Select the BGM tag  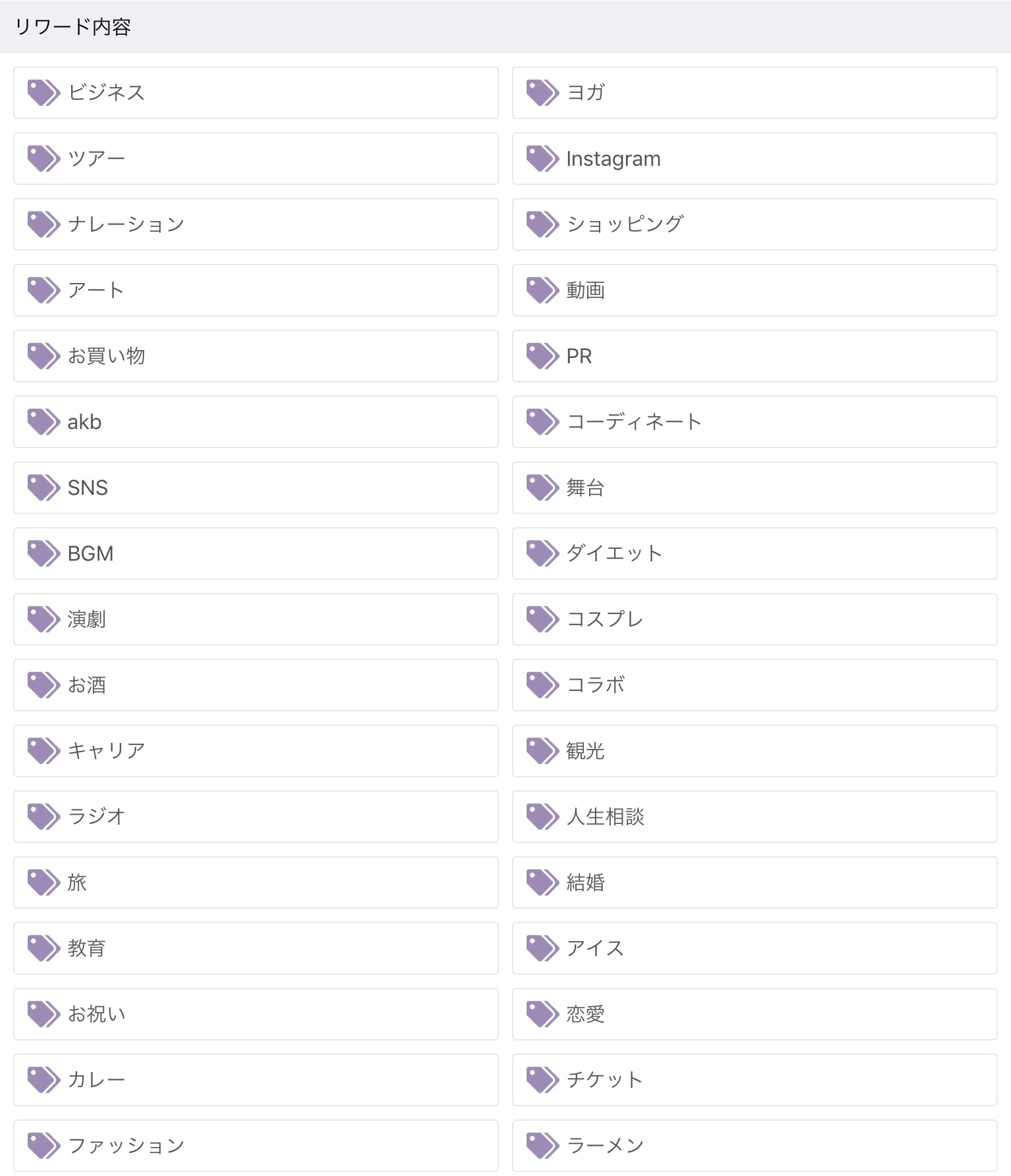[x=255, y=553]
